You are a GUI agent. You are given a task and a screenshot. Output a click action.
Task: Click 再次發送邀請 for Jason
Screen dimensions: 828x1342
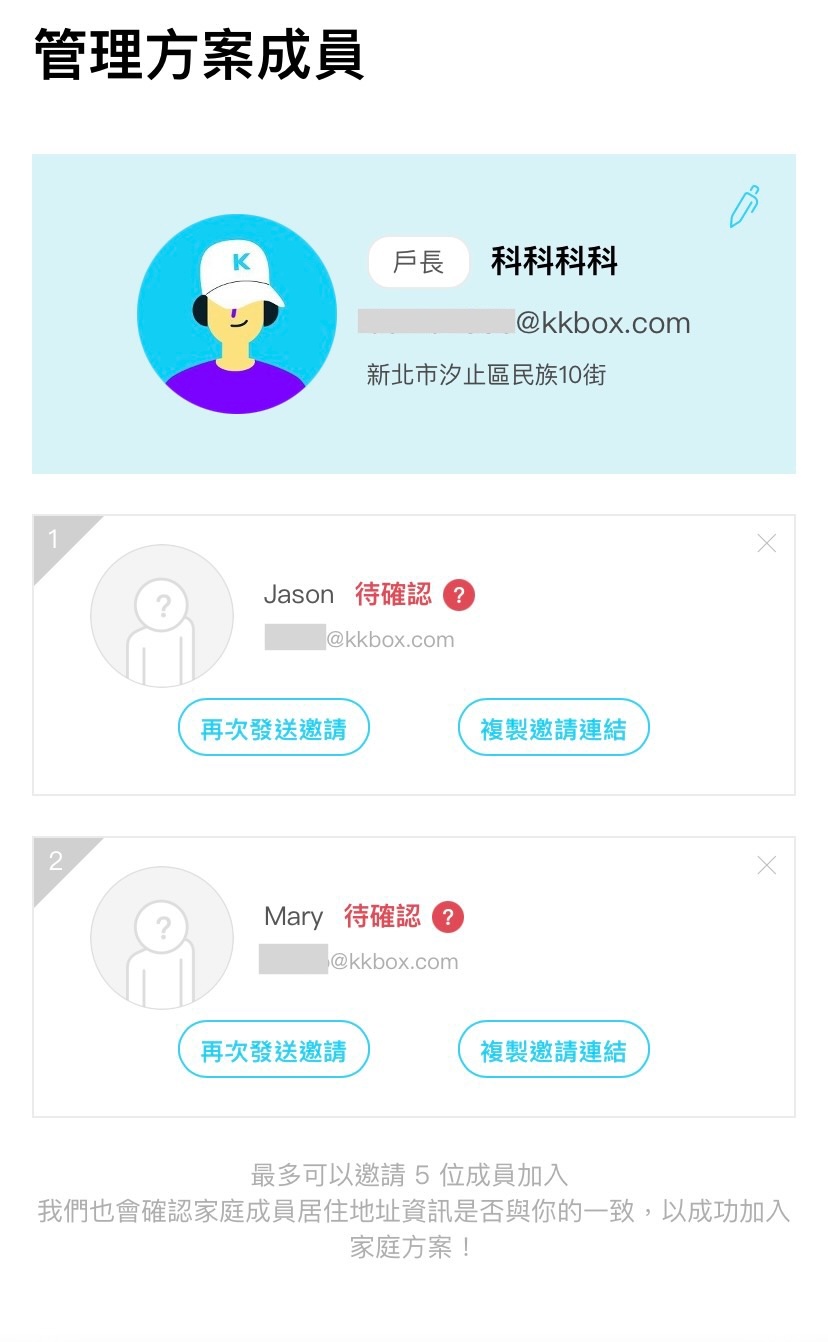pos(274,728)
